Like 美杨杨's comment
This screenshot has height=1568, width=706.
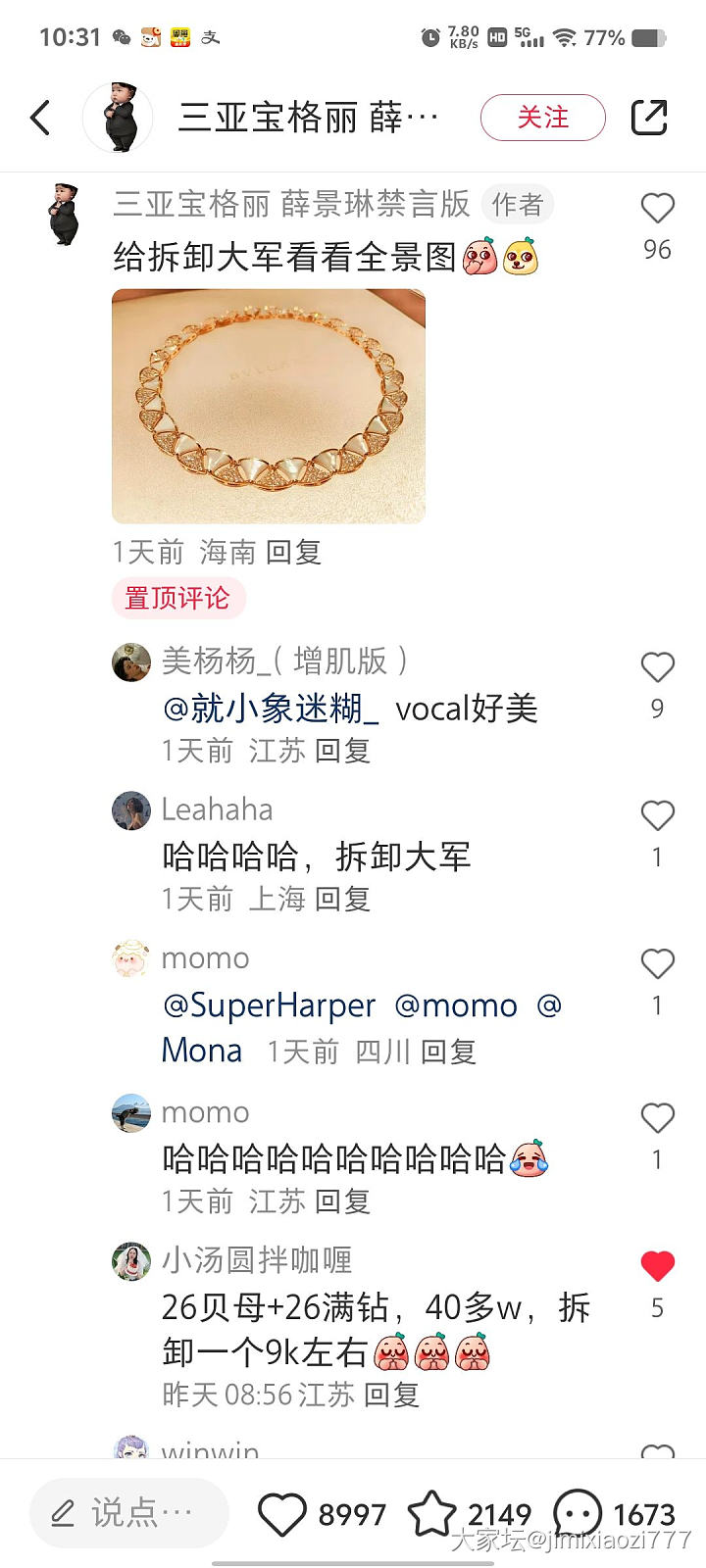[657, 667]
